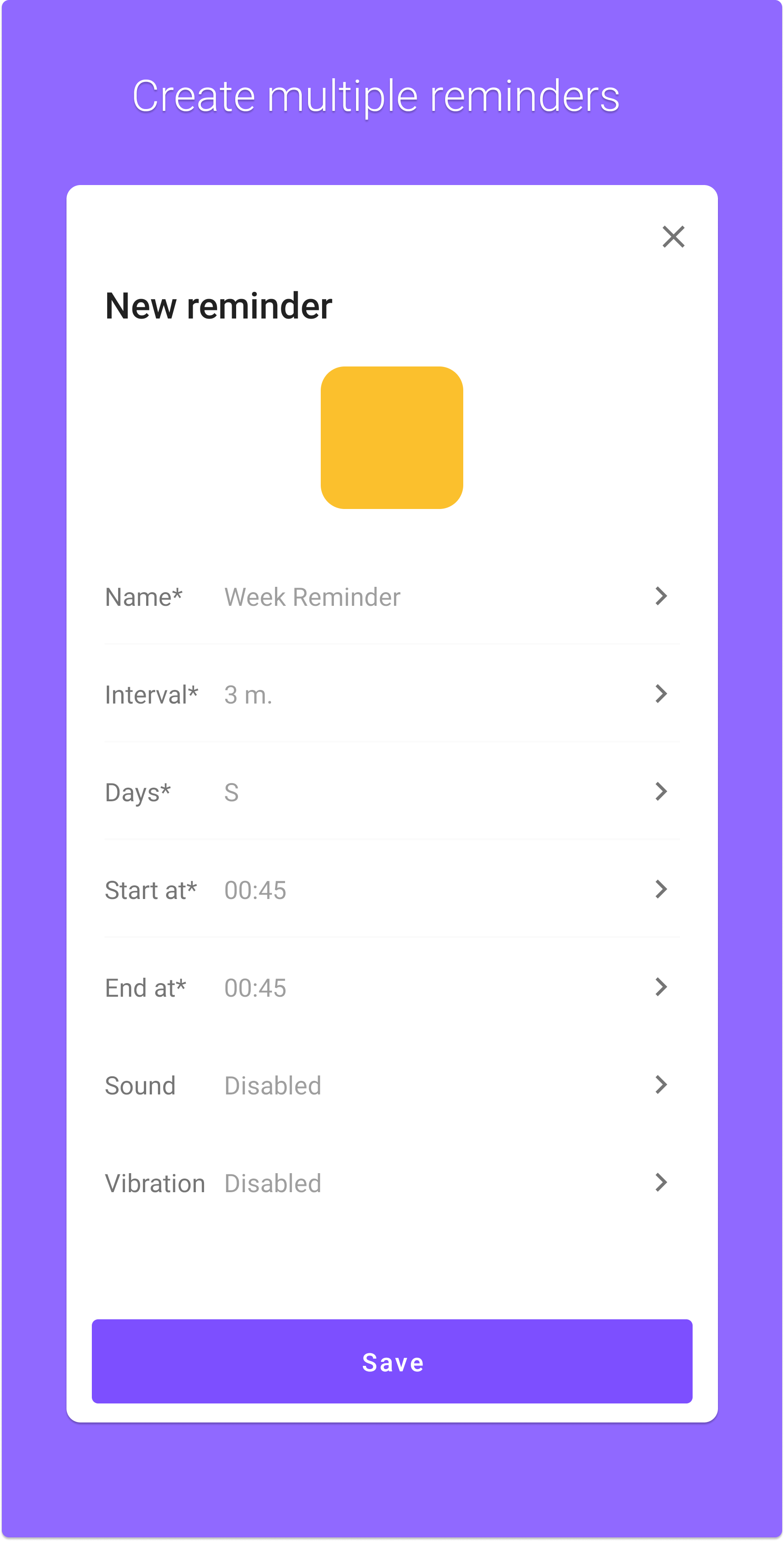Save the new reminder
Viewport: 784px width, 1541px height.
pyautogui.click(x=392, y=1361)
